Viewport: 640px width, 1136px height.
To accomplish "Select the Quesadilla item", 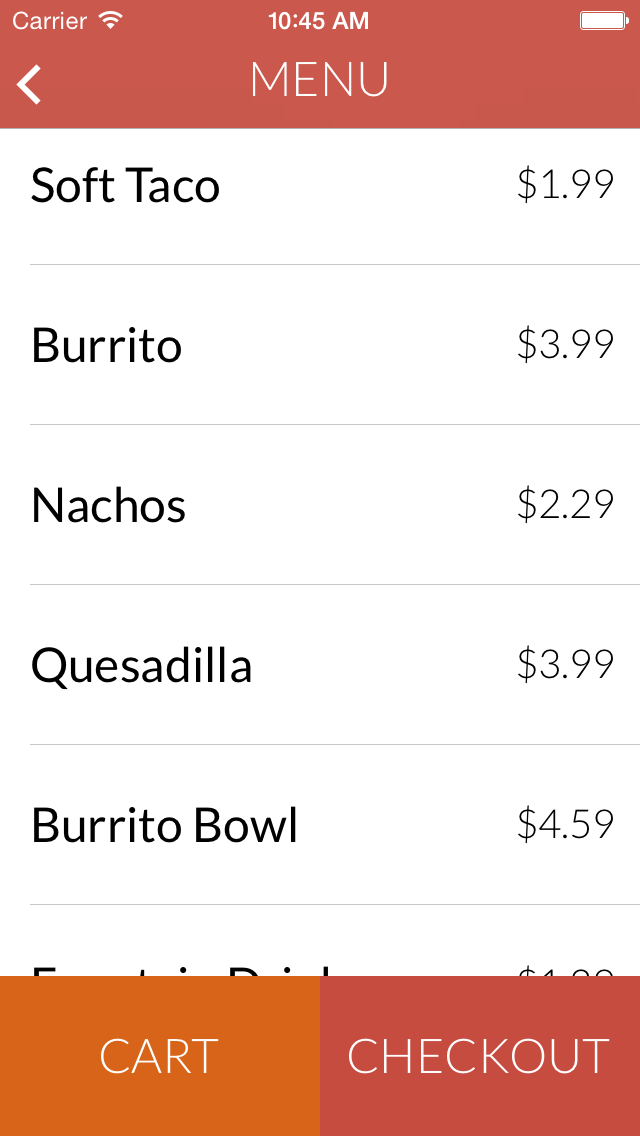I will [320, 665].
